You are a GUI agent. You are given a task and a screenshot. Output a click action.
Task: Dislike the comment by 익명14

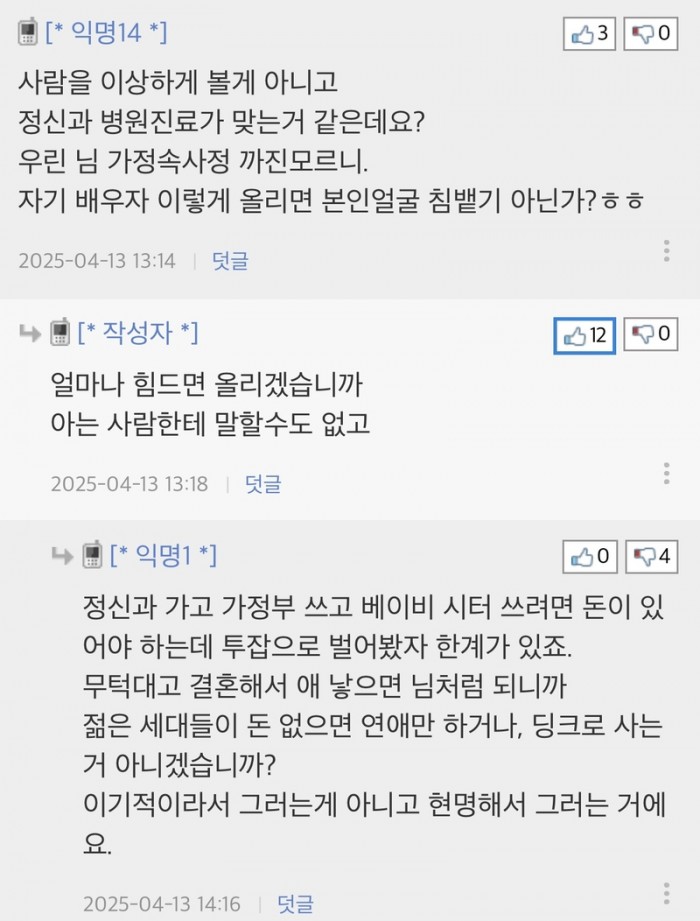click(651, 33)
